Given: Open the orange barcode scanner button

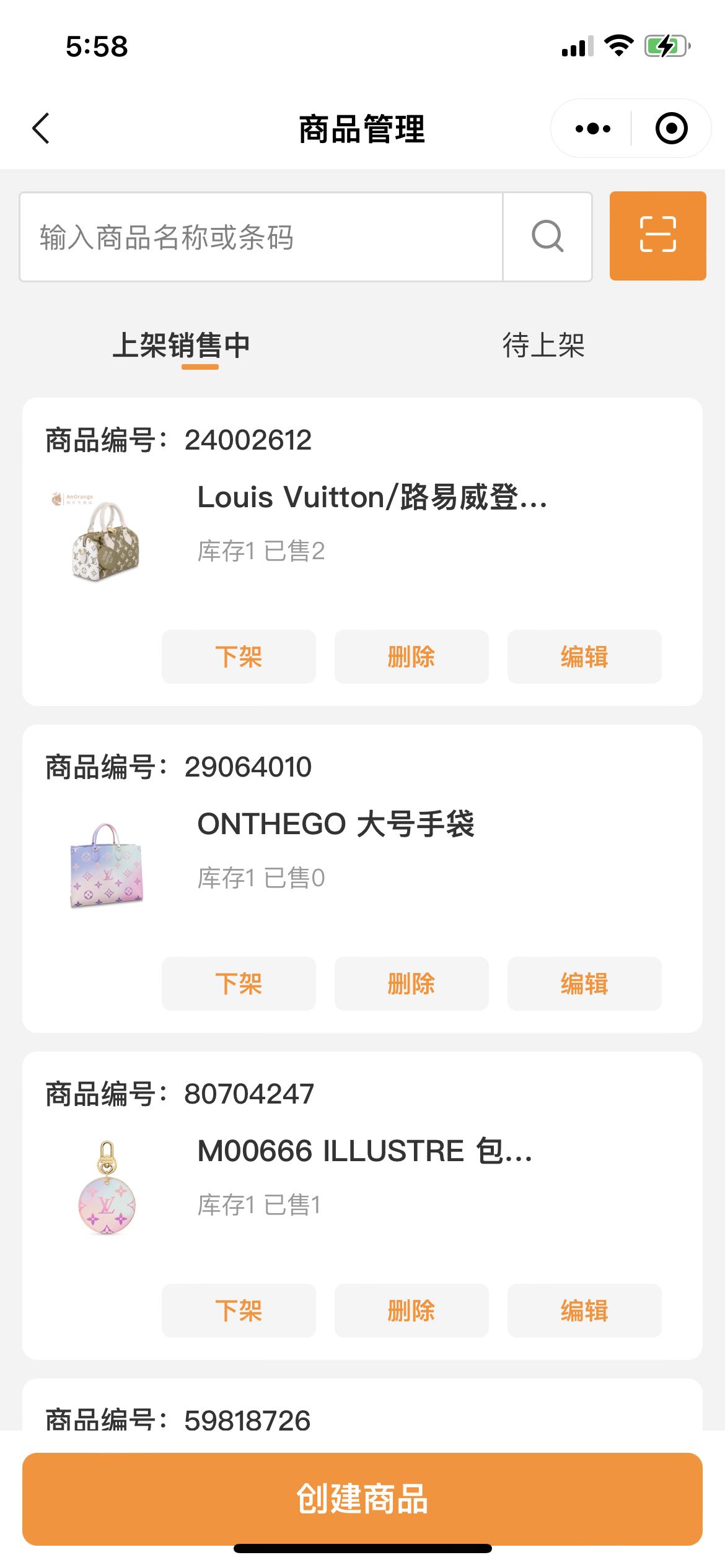Looking at the screenshot, I should click(657, 236).
